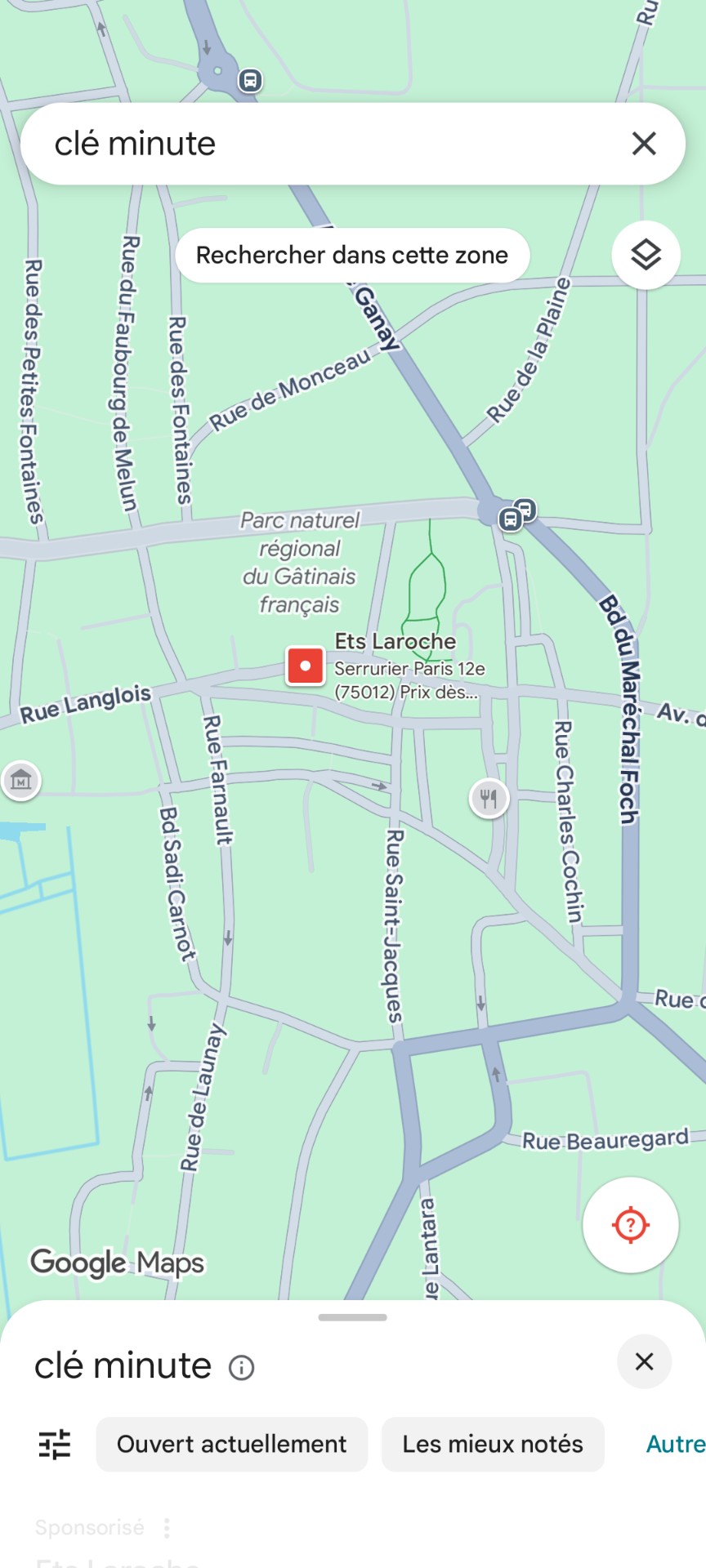The height and width of the screenshot is (1568, 706).
Task: Open the map layers selector
Action: (646, 256)
